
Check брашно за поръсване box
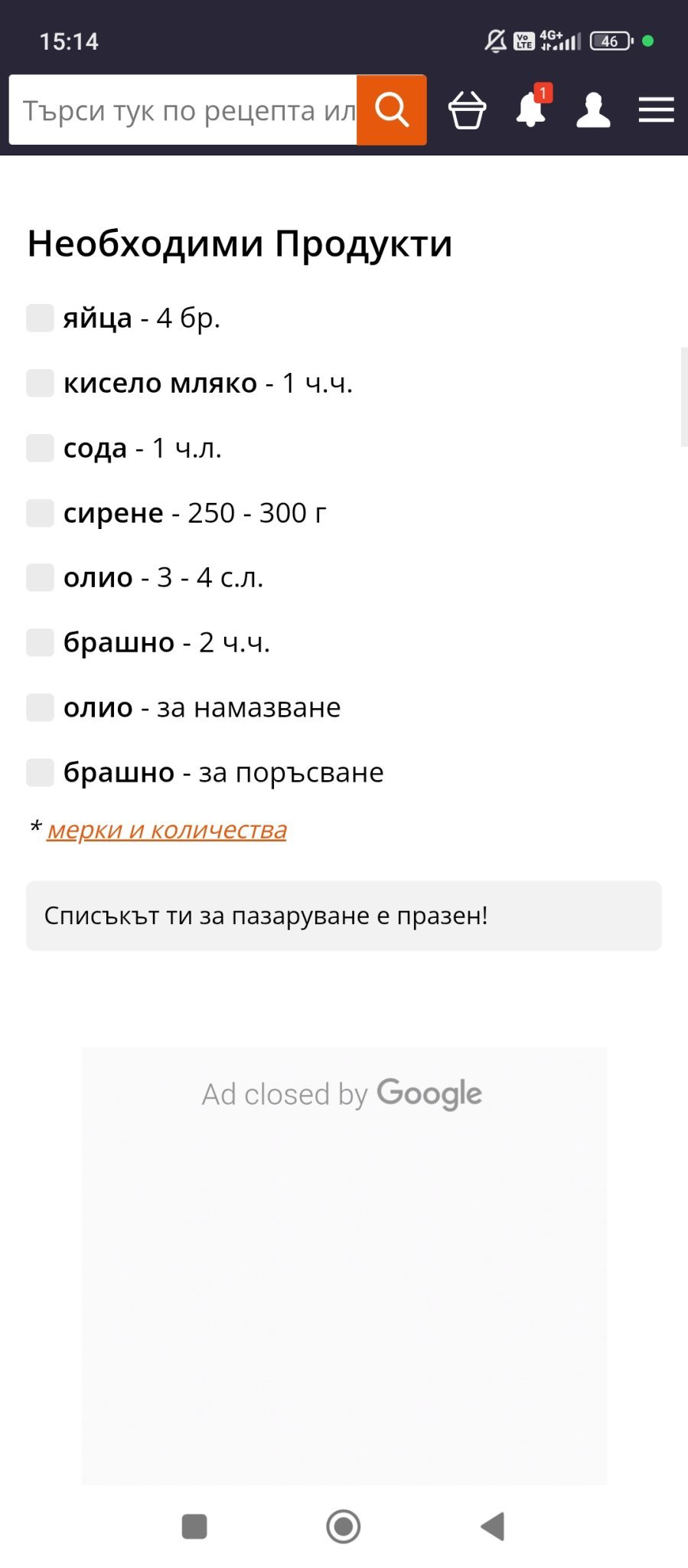[40, 772]
